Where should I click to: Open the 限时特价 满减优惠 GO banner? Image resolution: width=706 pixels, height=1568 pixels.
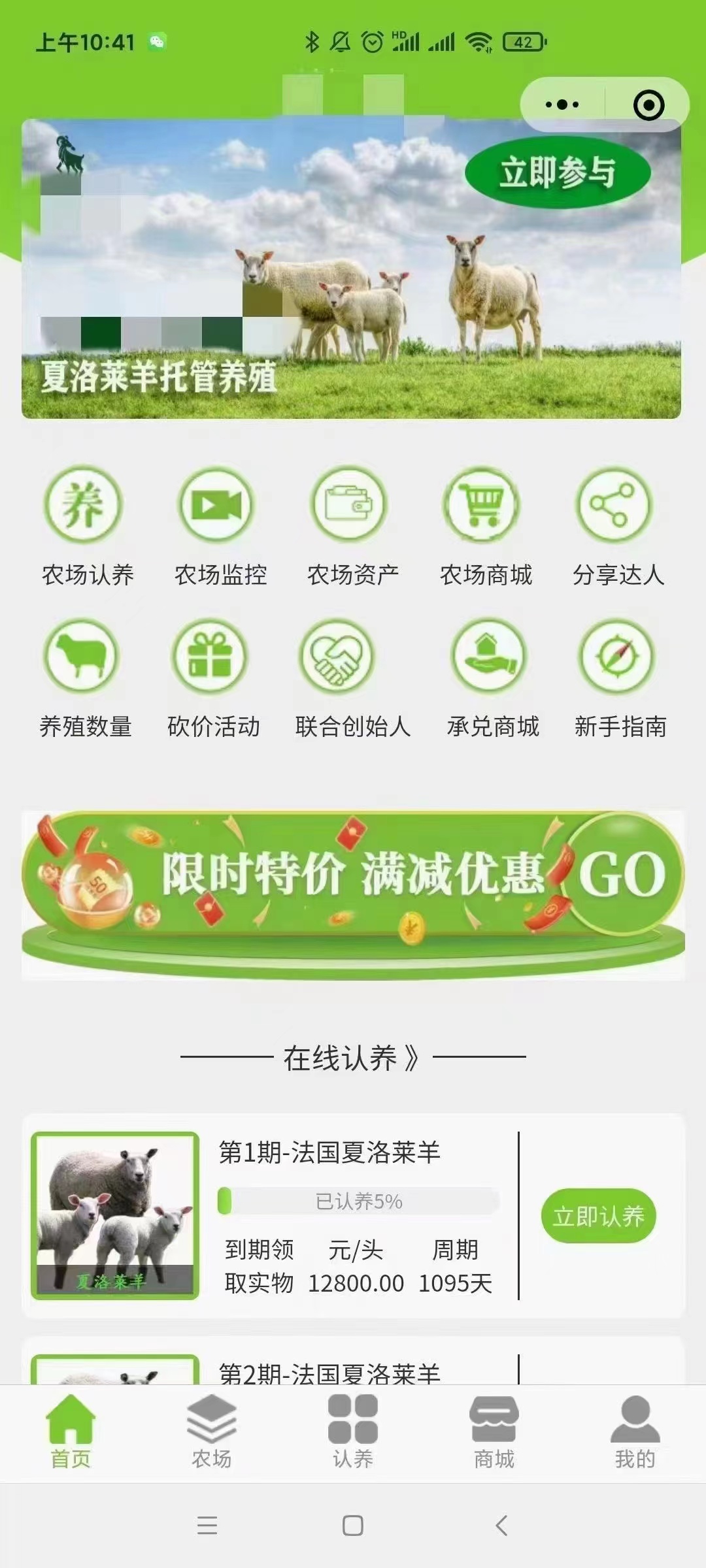point(353,894)
